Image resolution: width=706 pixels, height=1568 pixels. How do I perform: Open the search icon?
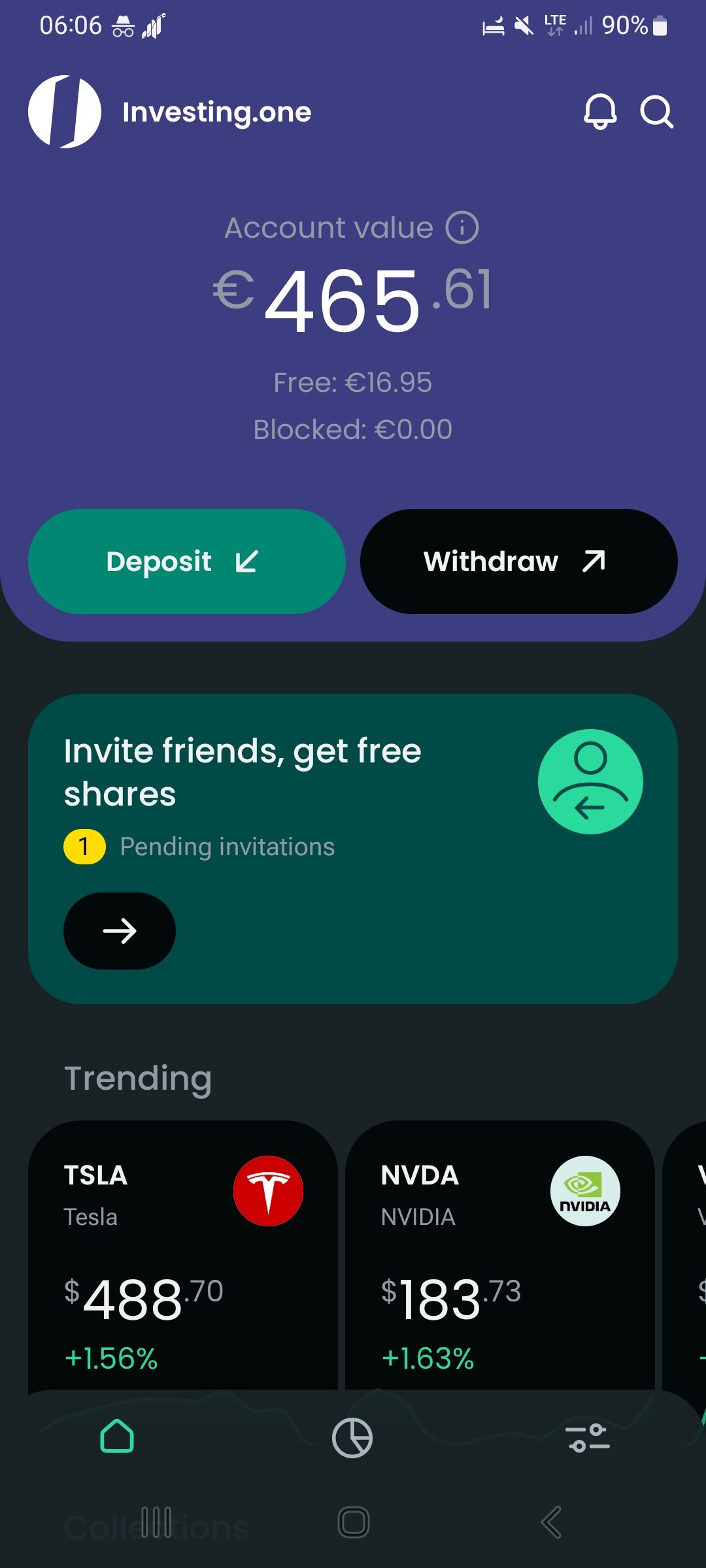[656, 112]
